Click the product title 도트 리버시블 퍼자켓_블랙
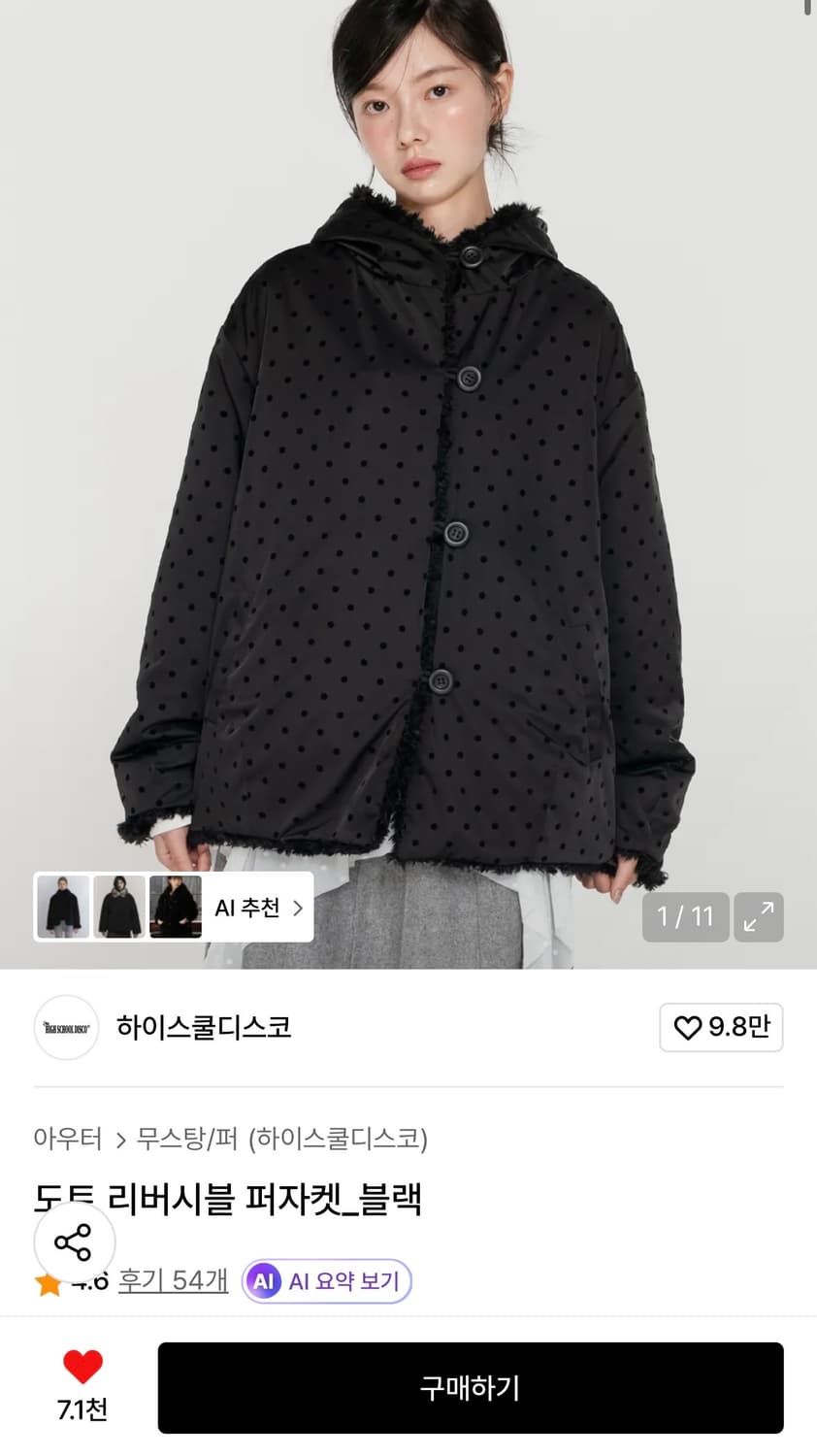Image resolution: width=817 pixels, height=1456 pixels. tap(228, 1200)
